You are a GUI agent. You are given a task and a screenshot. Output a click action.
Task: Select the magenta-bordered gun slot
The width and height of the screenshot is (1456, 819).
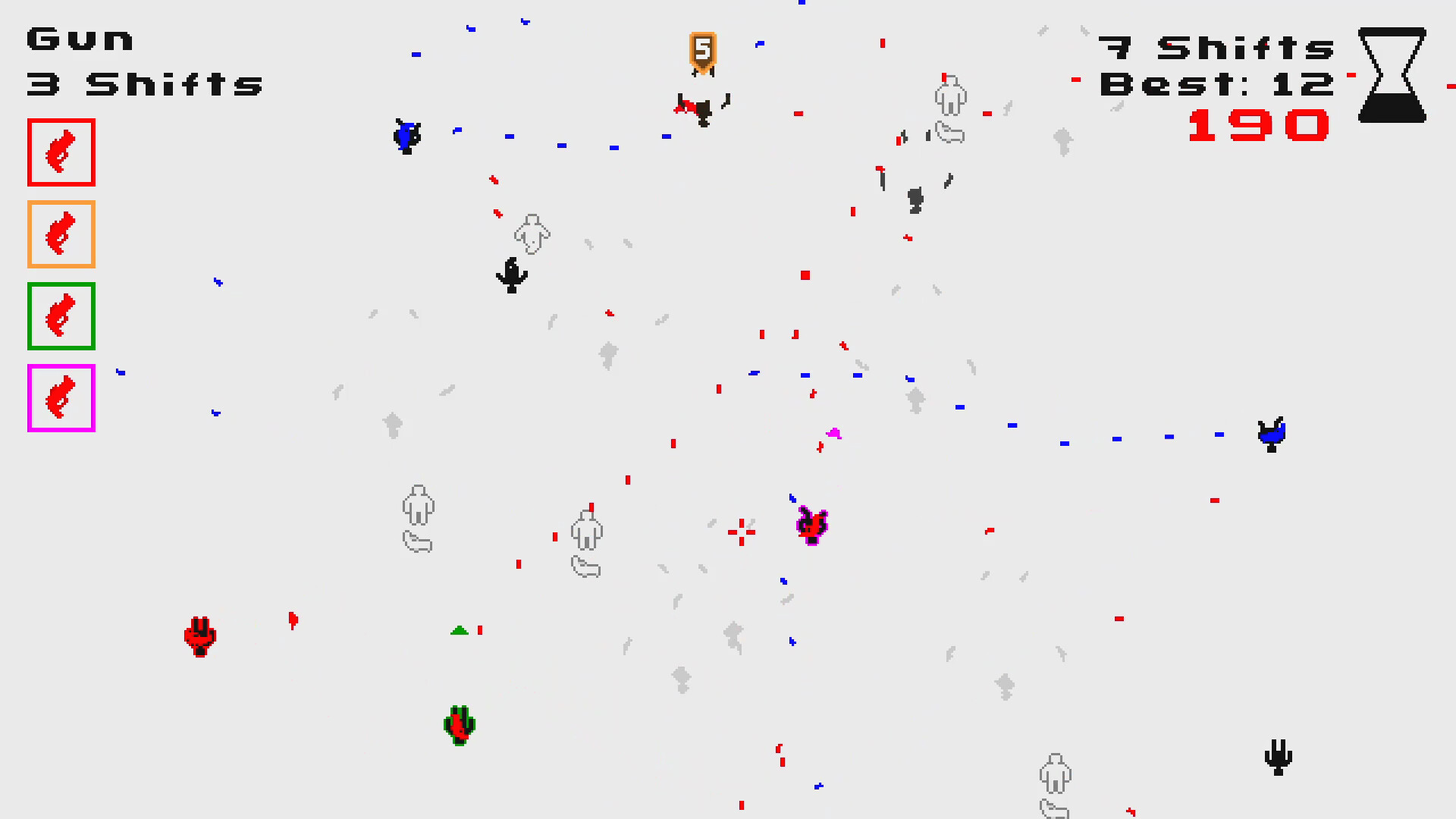click(61, 398)
